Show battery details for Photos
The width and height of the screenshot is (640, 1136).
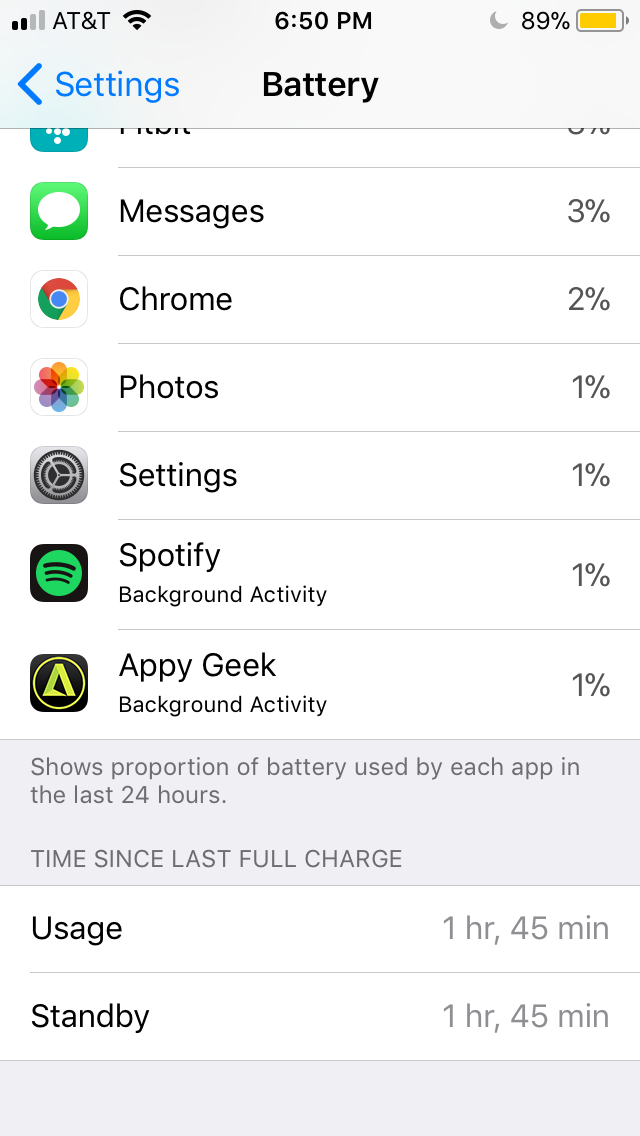click(320, 388)
